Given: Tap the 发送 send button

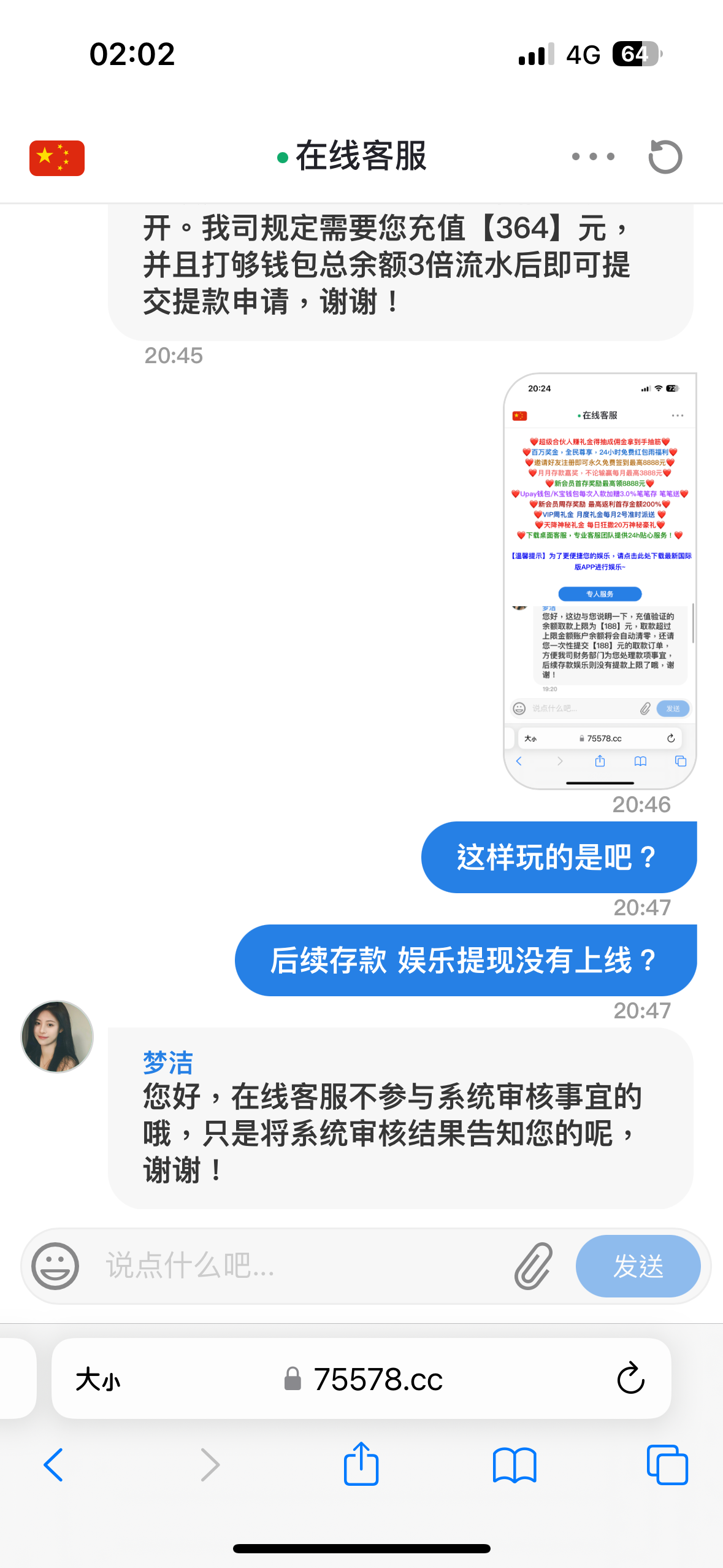Looking at the screenshot, I should tap(638, 1266).
